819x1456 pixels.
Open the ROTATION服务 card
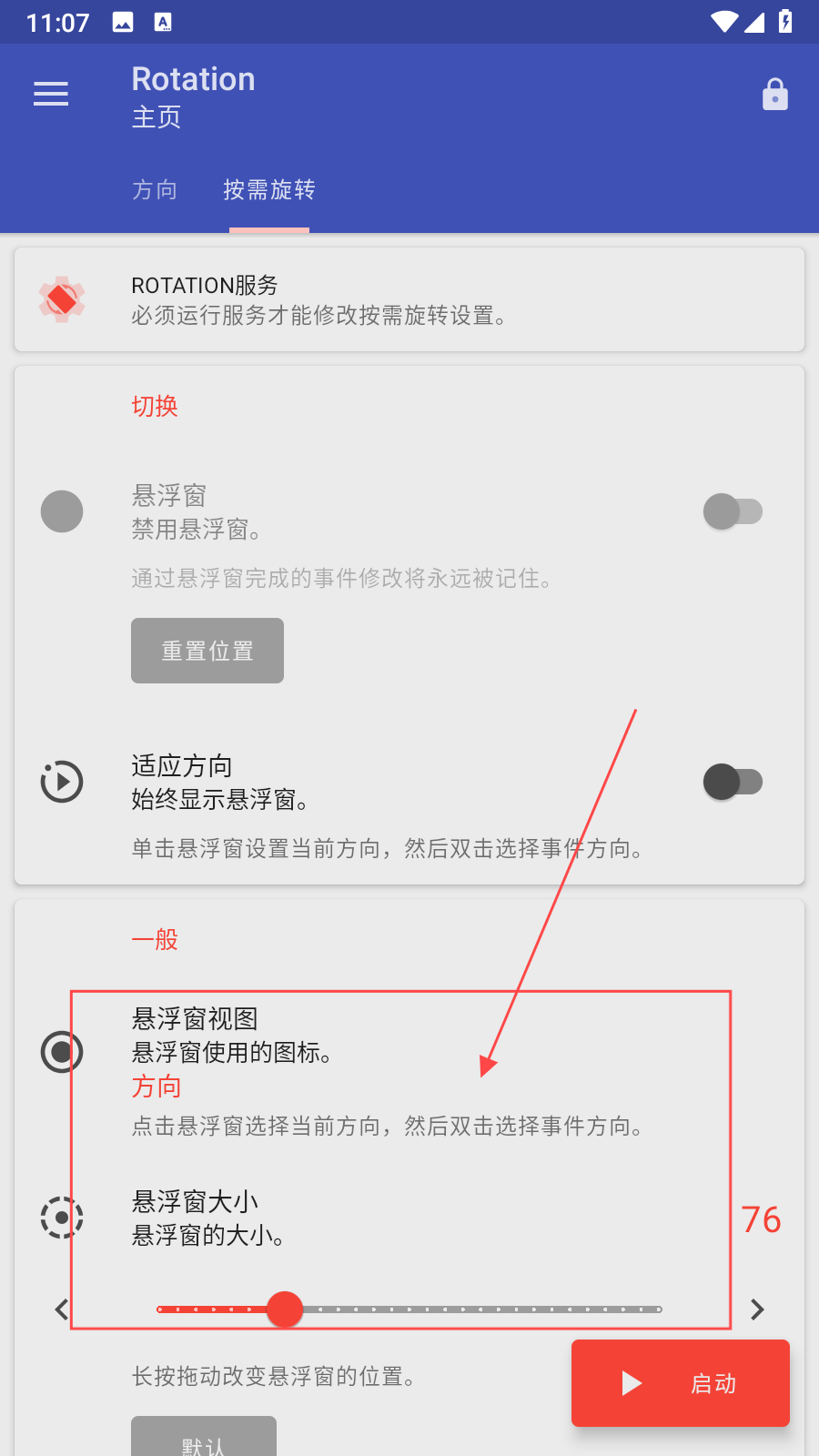409,299
